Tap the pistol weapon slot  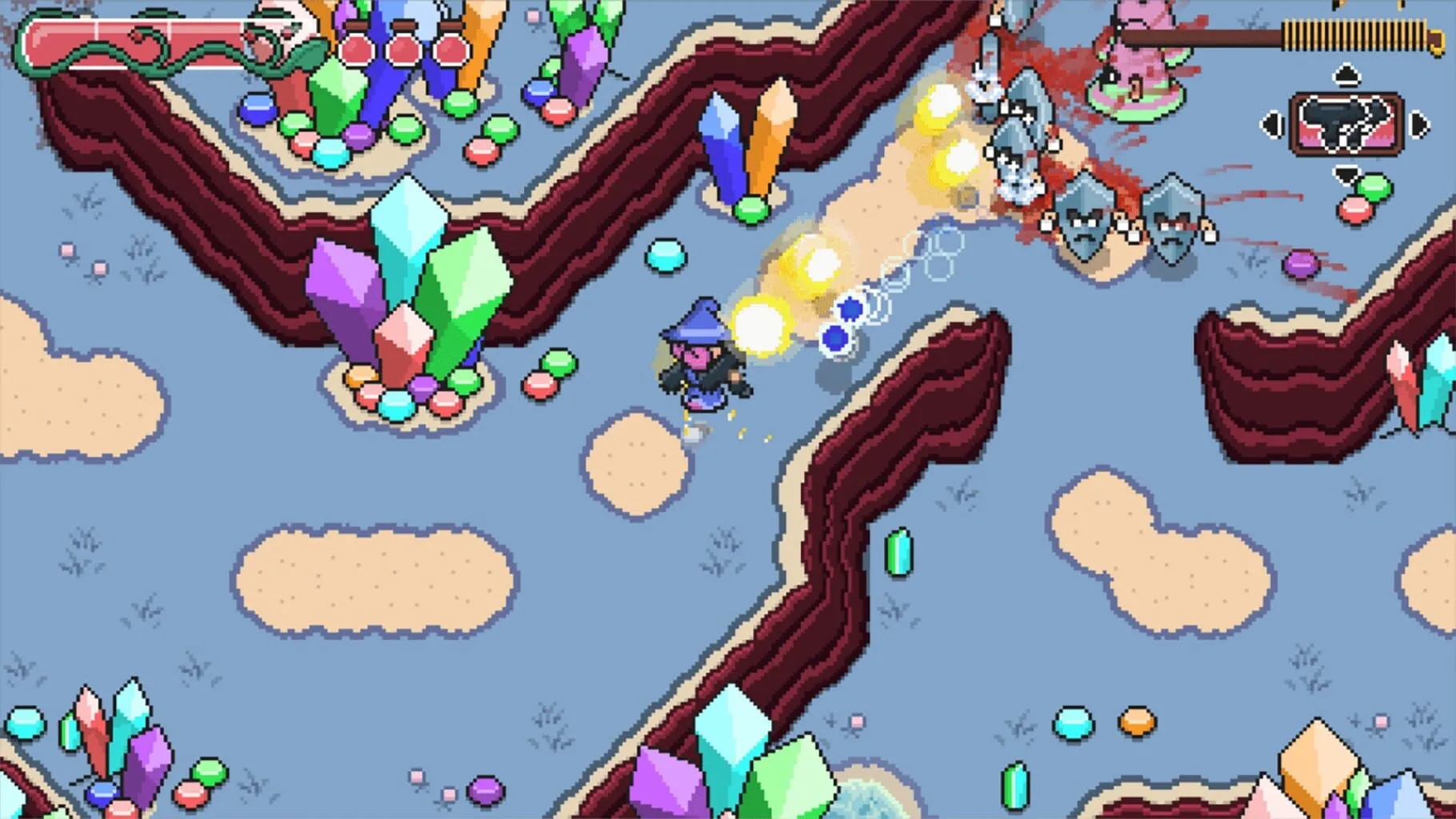point(1346,124)
